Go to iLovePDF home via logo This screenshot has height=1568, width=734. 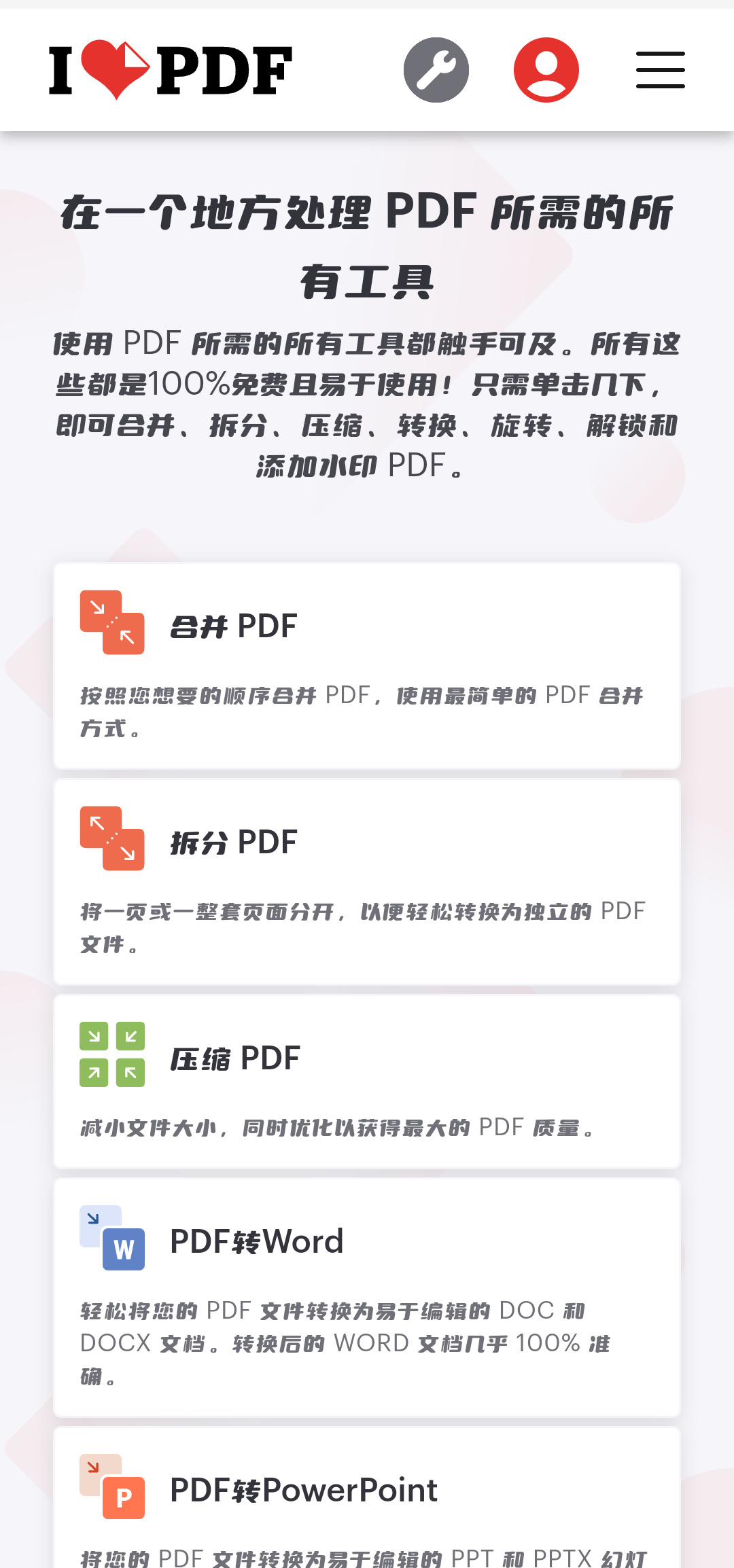point(170,70)
